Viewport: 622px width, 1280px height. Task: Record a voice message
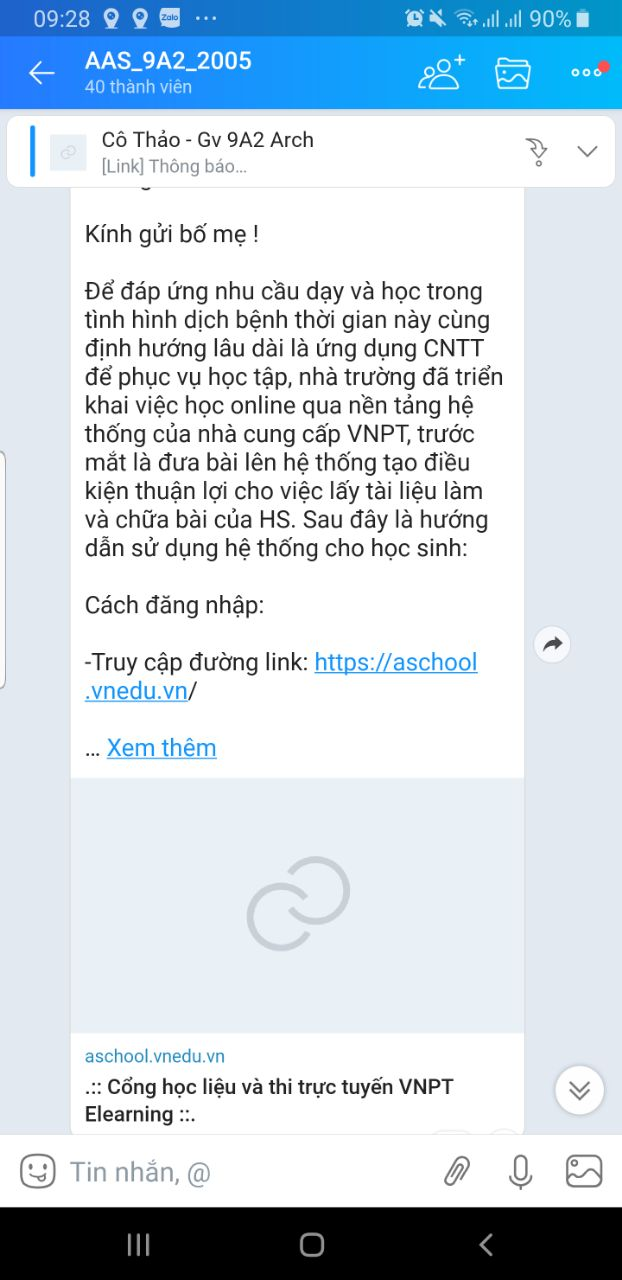point(520,1171)
